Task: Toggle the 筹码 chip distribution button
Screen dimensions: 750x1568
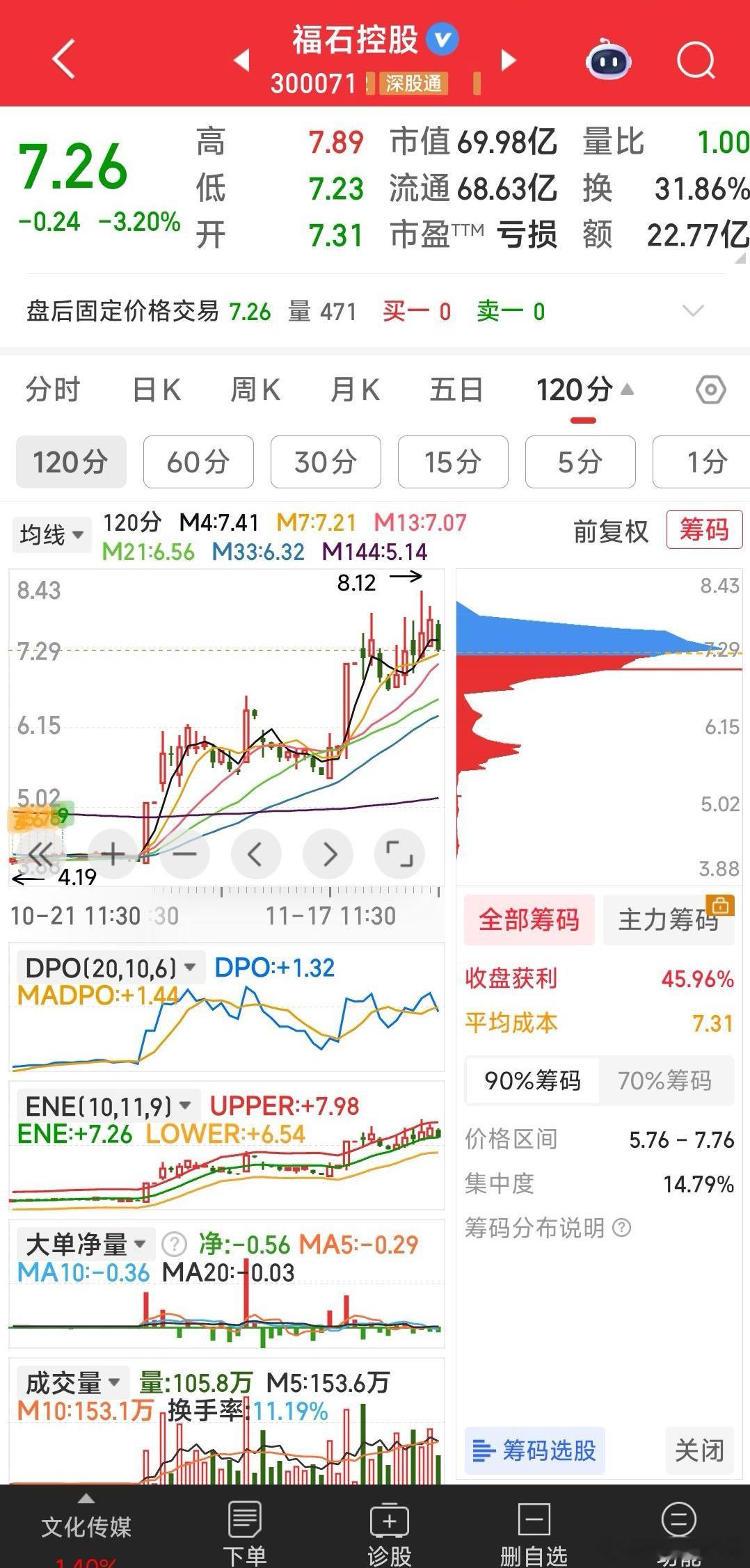Action: point(704,530)
